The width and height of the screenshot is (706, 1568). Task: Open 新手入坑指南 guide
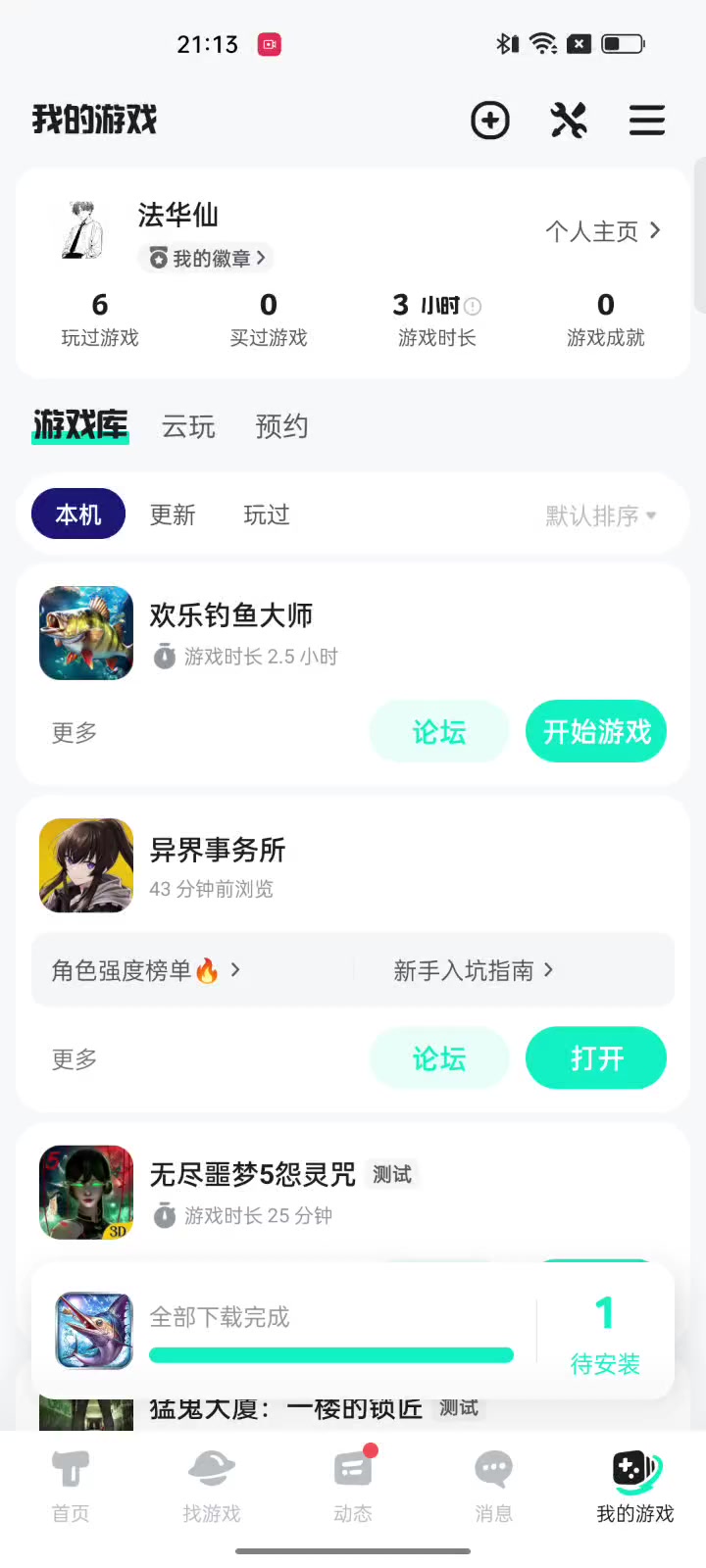click(473, 970)
